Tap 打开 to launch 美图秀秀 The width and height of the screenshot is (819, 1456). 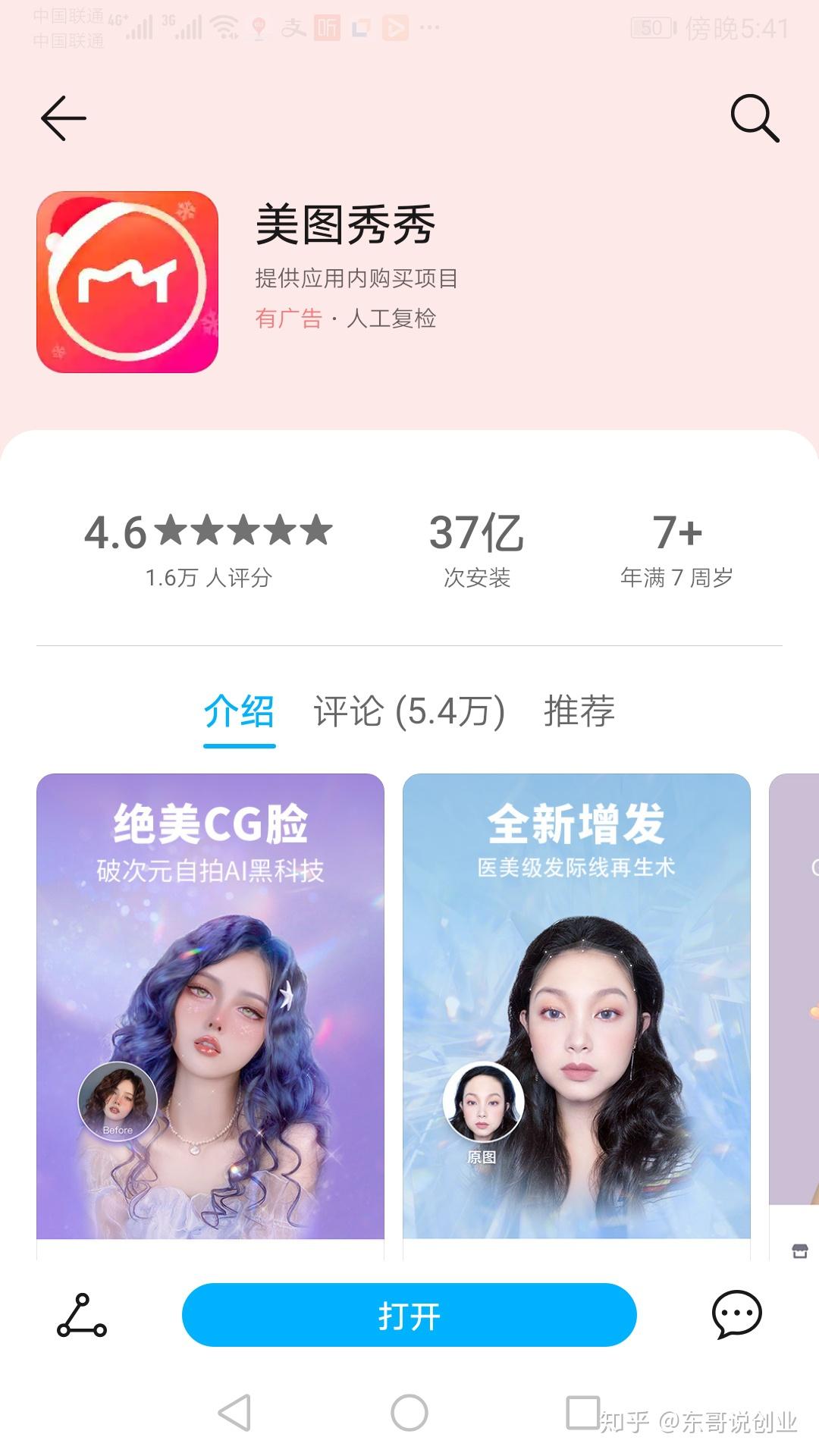tap(409, 1315)
